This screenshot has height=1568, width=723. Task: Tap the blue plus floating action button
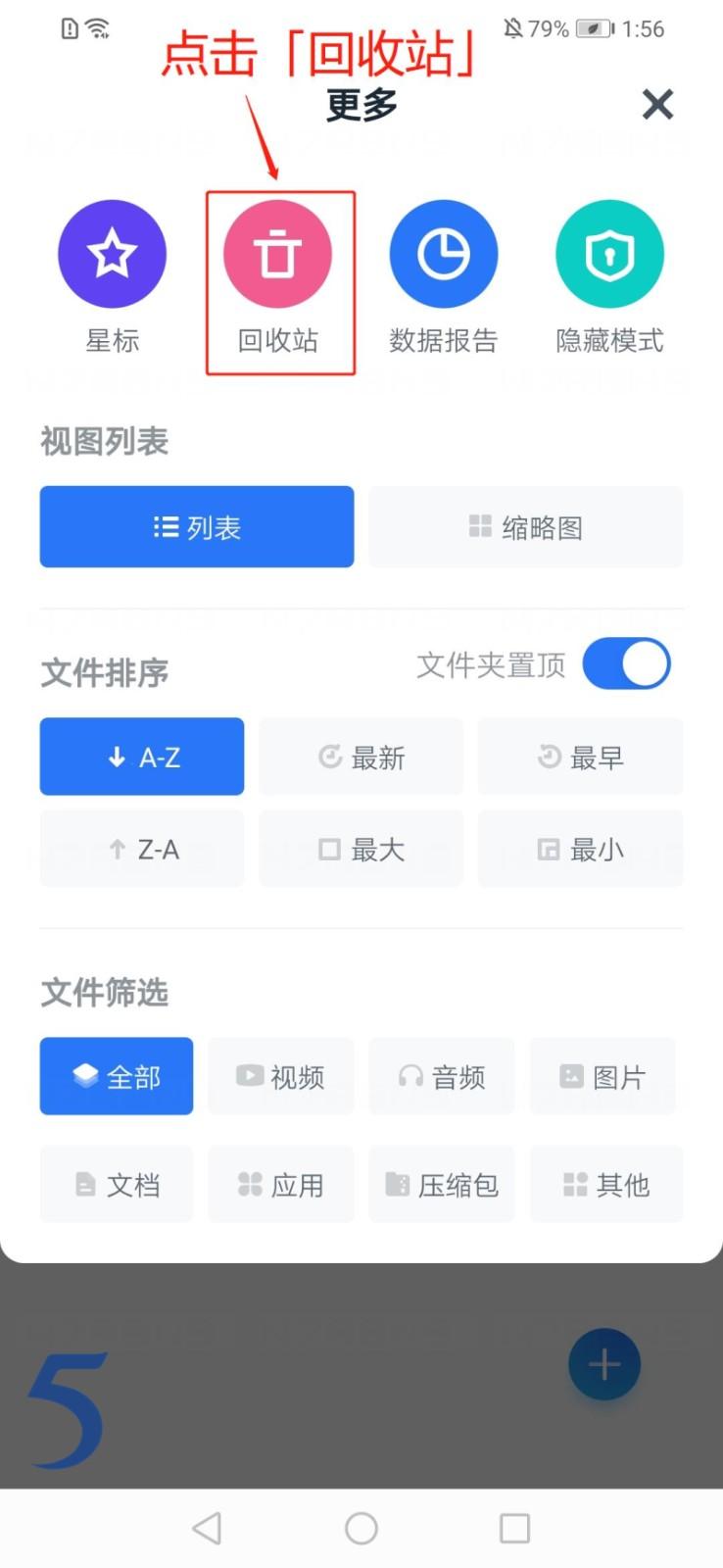click(604, 1364)
